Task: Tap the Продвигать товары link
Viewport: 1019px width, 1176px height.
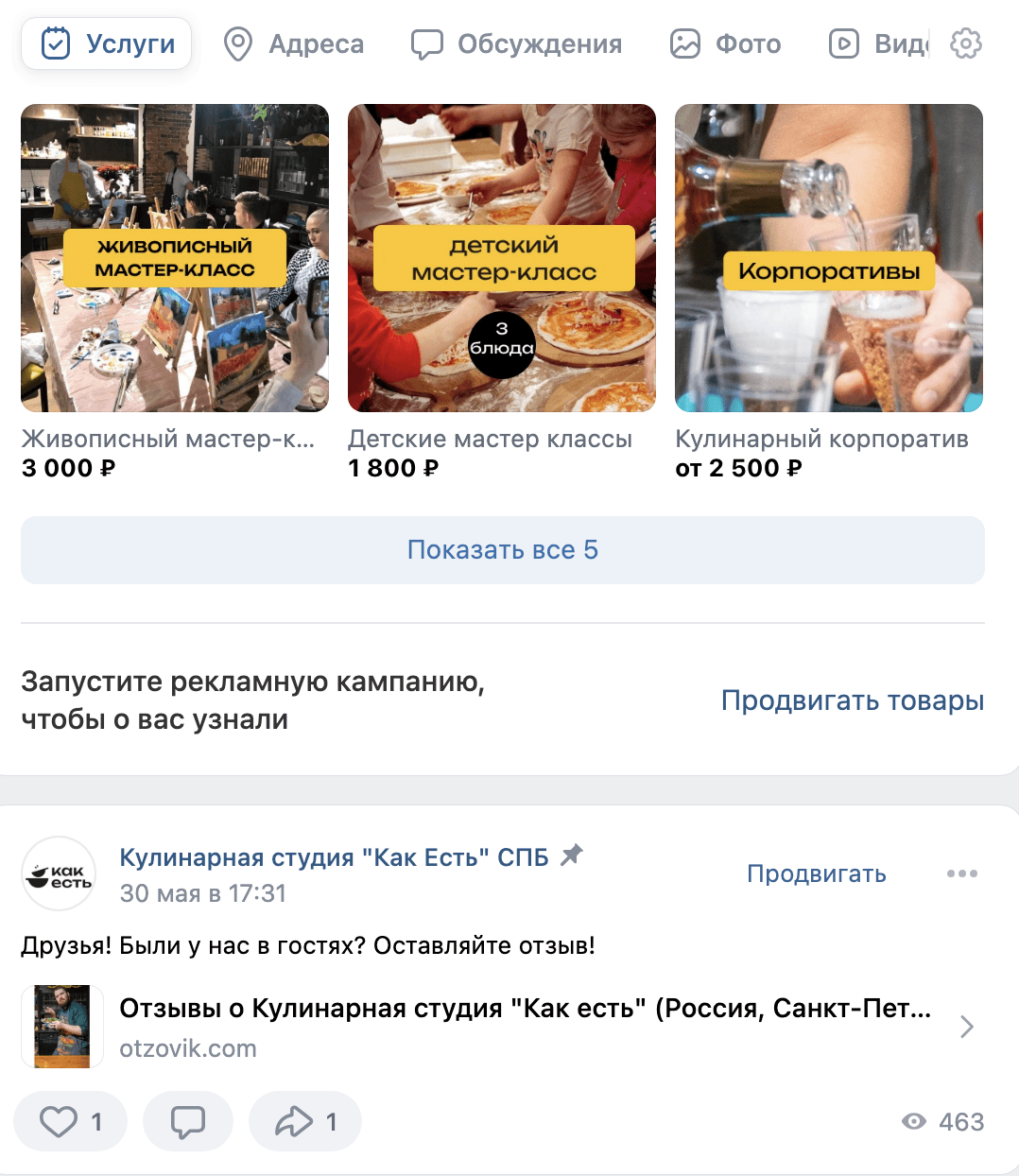Action: click(x=852, y=700)
